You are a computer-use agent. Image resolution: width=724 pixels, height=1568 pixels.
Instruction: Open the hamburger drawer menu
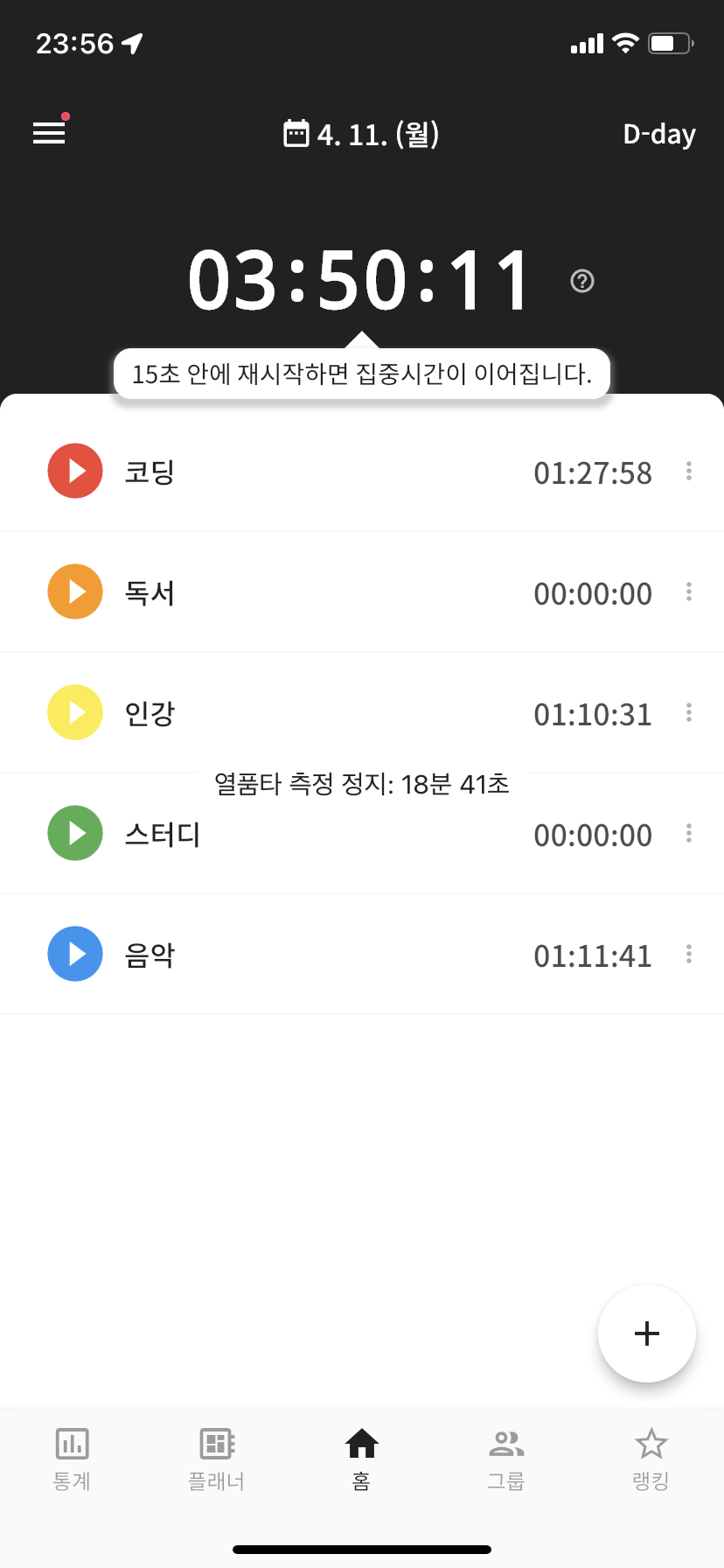click(49, 133)
